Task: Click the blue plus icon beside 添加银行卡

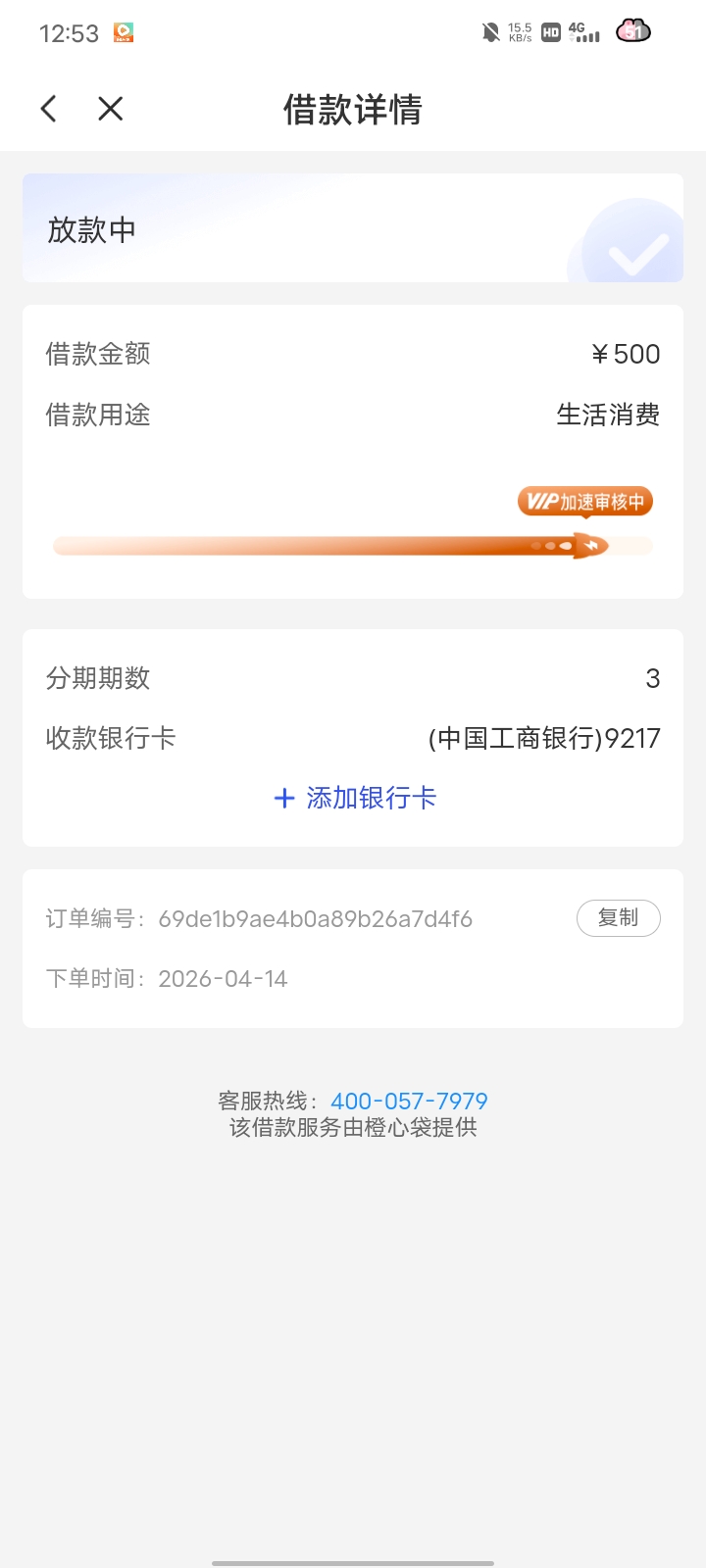Action: pyautogui.click(x=283, y=798)
